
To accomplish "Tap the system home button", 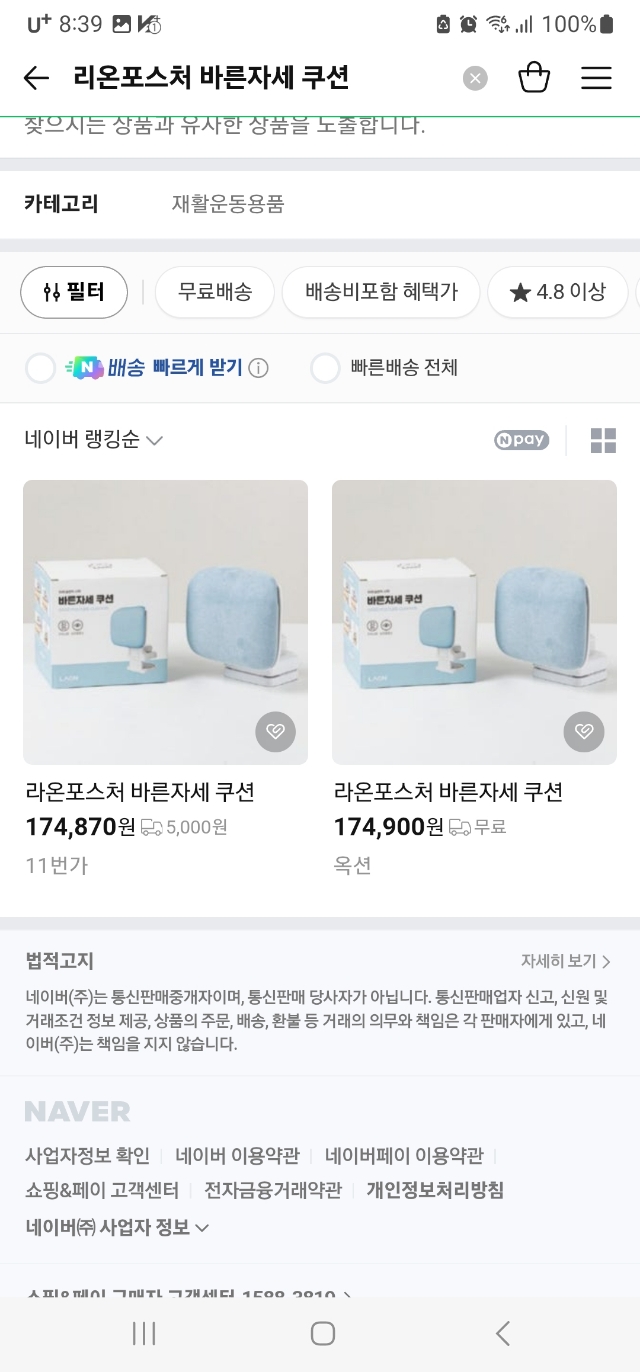I will click(322, 1333).
